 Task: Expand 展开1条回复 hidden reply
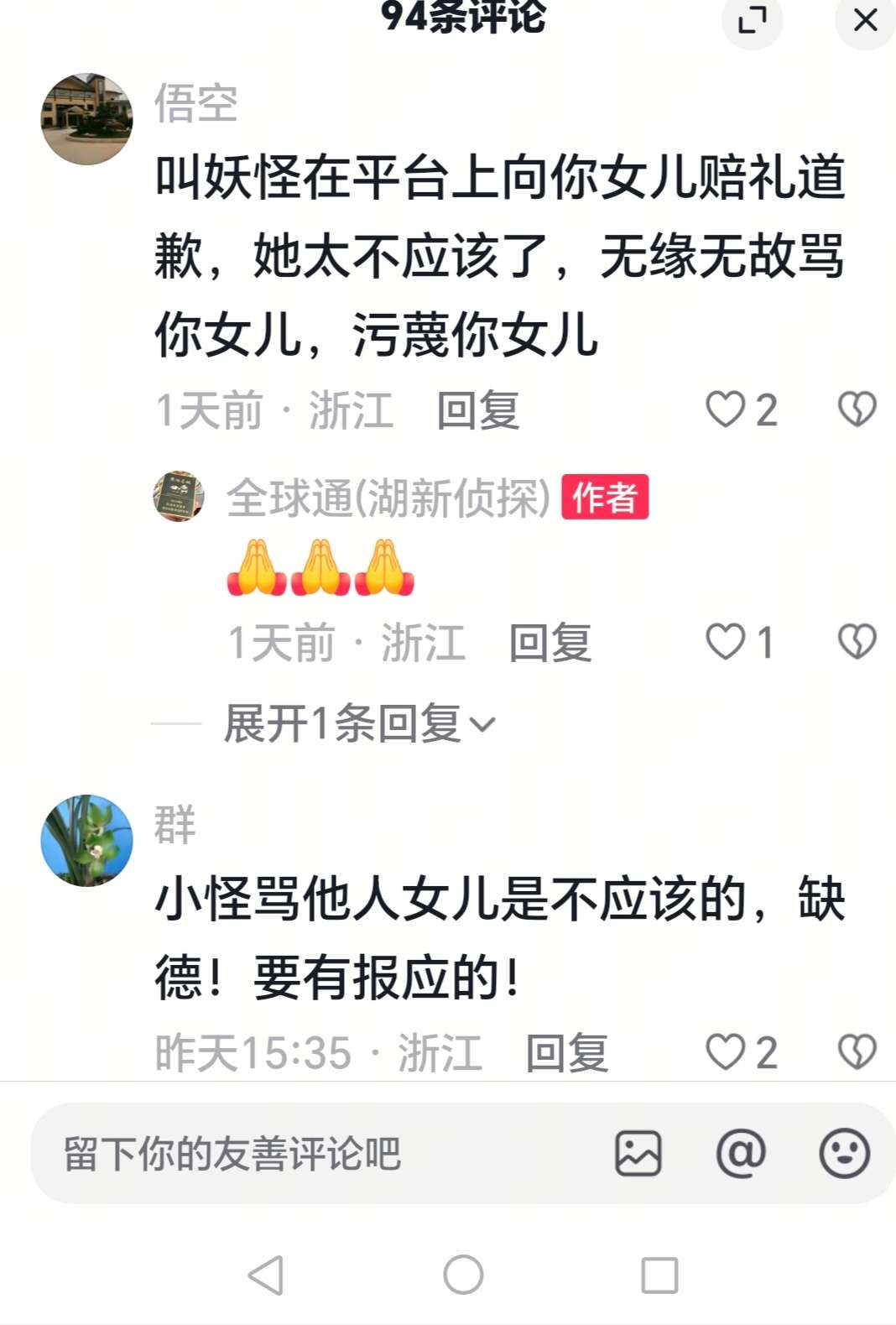click(x=361, y=723)
